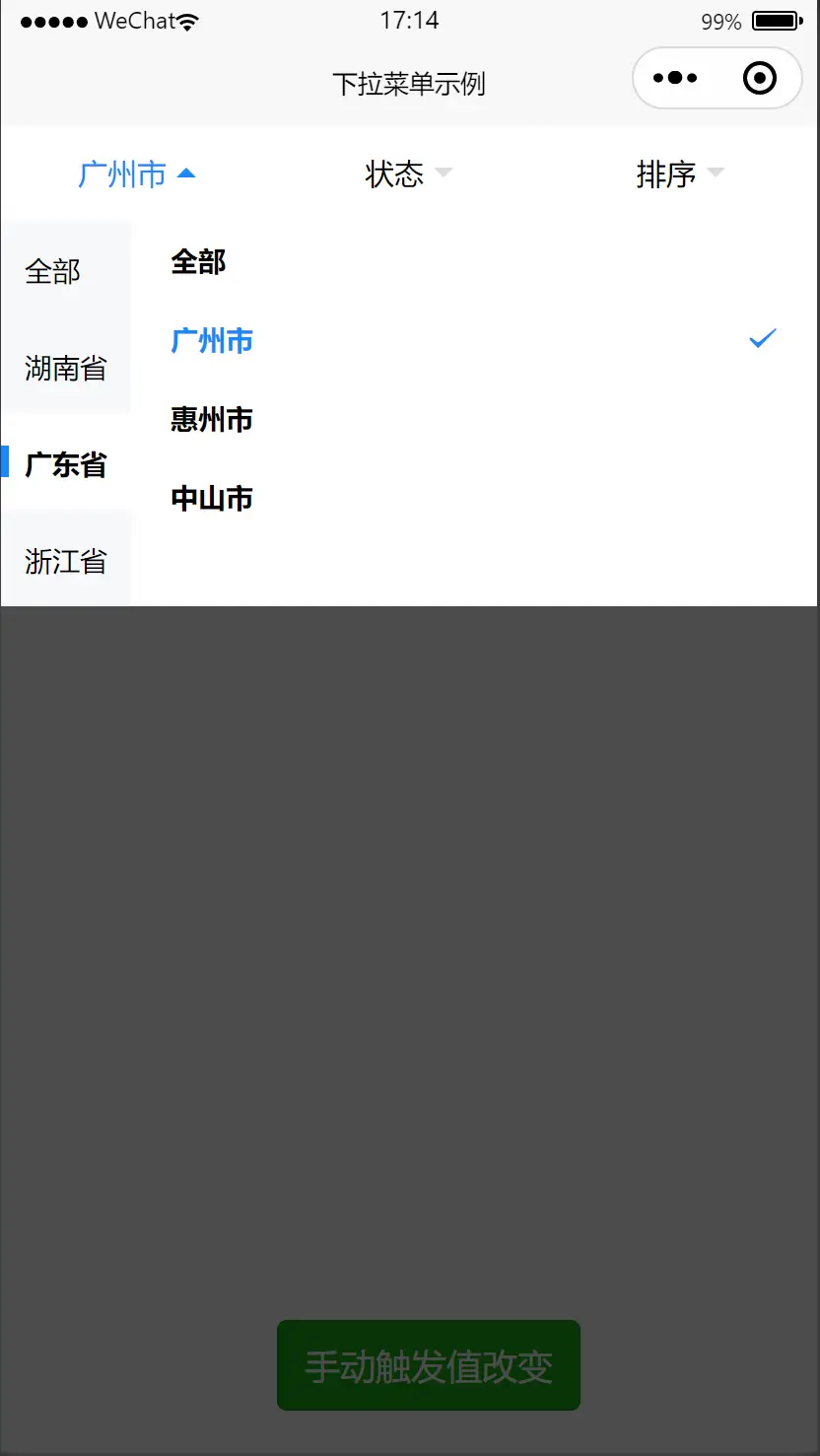820x1456 pixels.
Task: Choose 全部 in the city list
Action: point(475,261)
